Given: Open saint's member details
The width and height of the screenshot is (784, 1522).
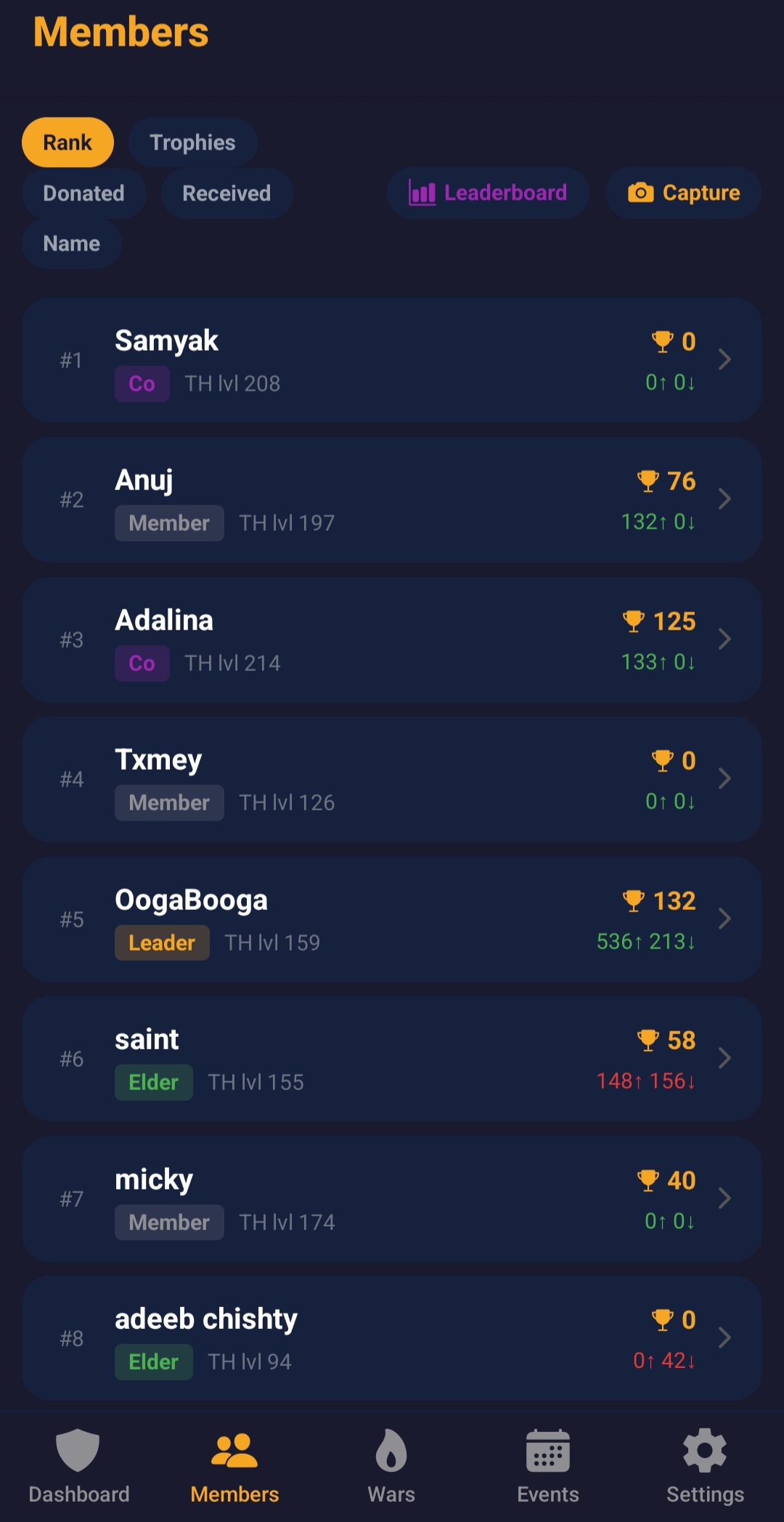Looking at the screenshot, I should 392,1059.
